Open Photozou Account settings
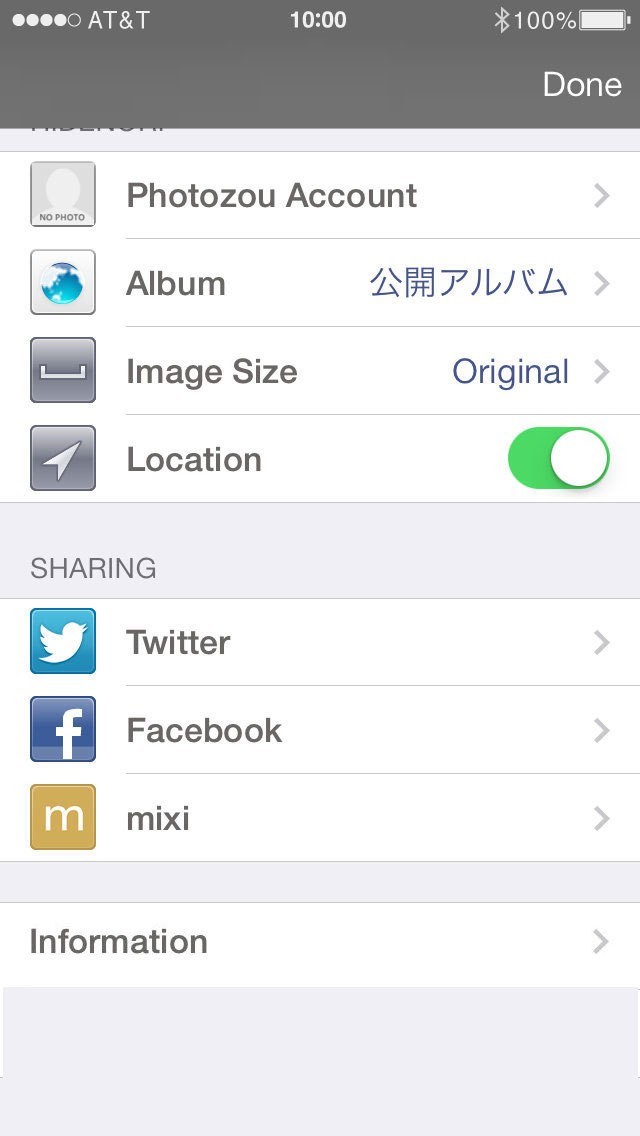The height and width of the screenshot is (1136, 640). coord(320,195)
